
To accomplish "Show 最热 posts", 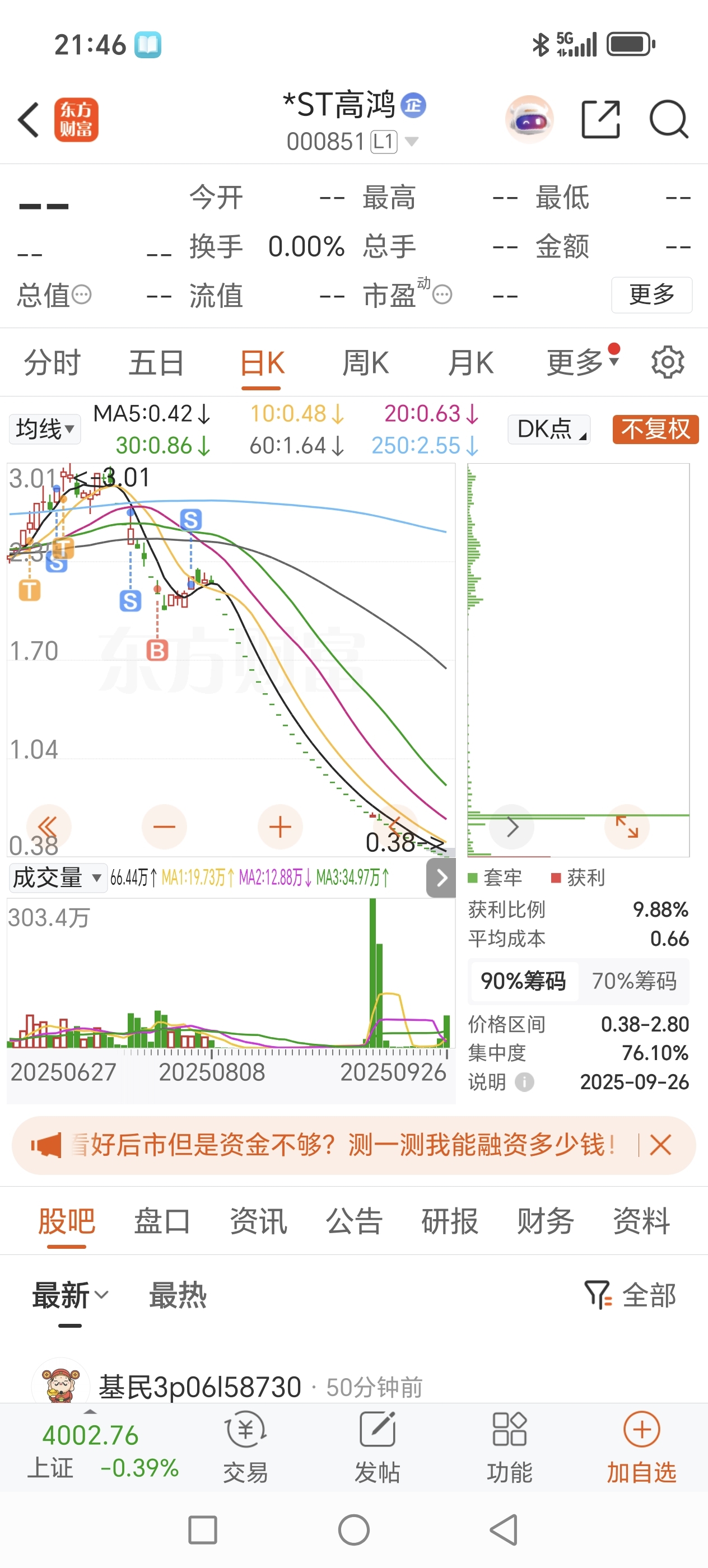I will pyautogui.click(x=178, y=1295).
